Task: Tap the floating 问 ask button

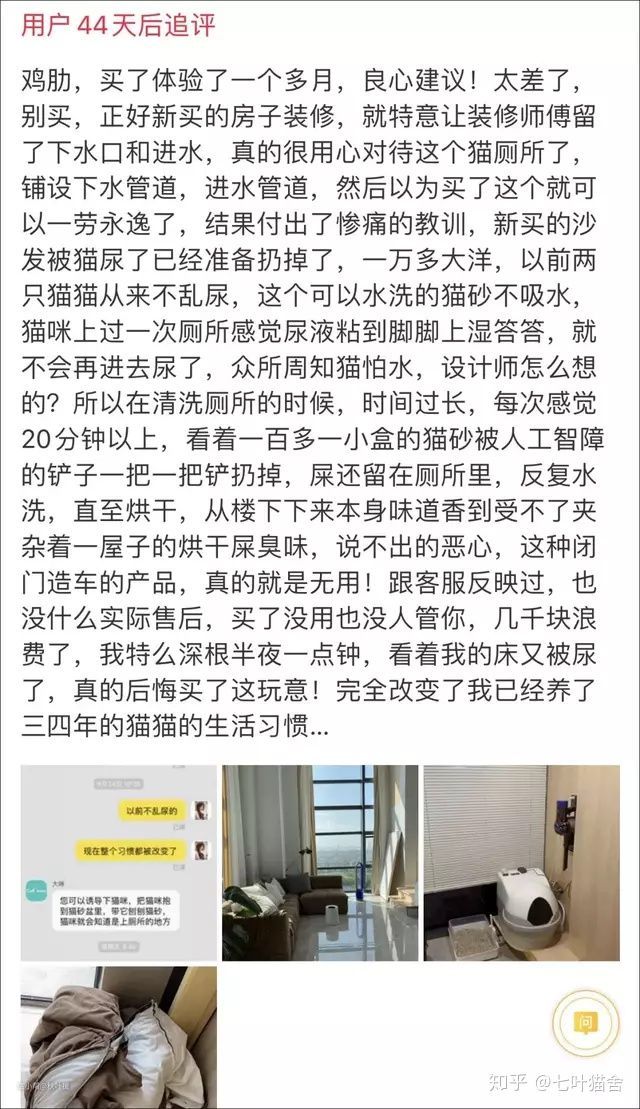Action: pyautogui.click(x=585, y=1020)
